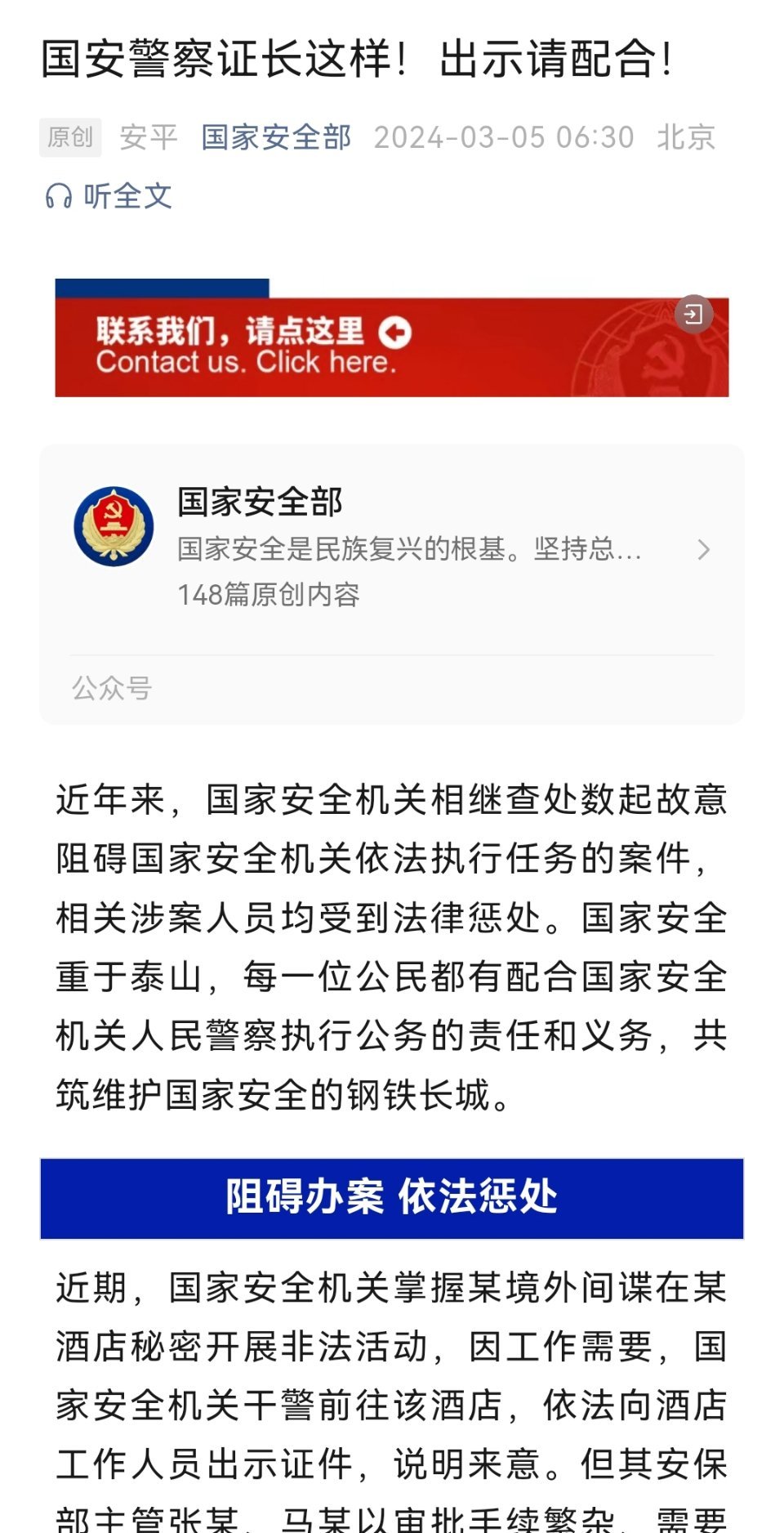Open the 国家安全部 account link in the byline
784x1533 pixels.
click(276, 137)
